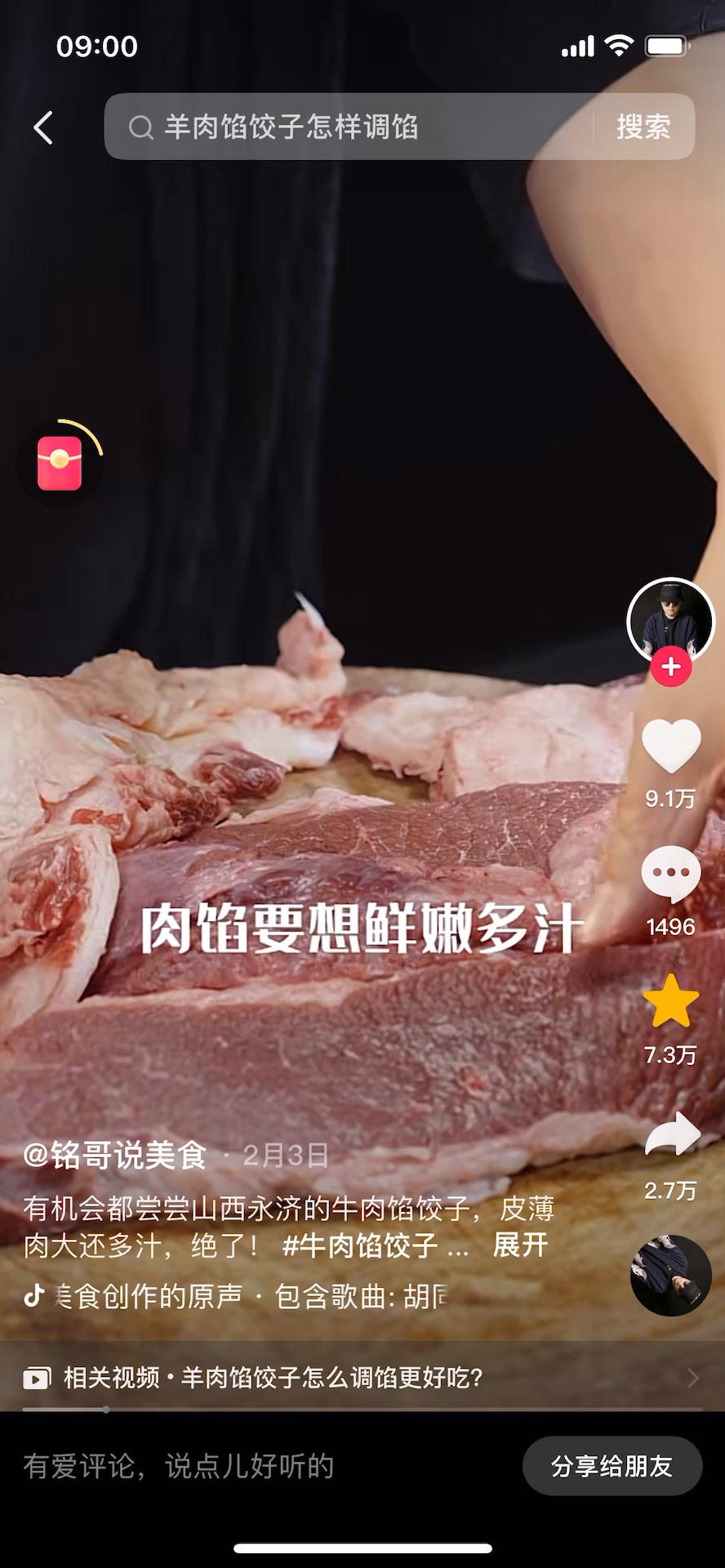Open the creator's profile avatar

click(670, 621)
